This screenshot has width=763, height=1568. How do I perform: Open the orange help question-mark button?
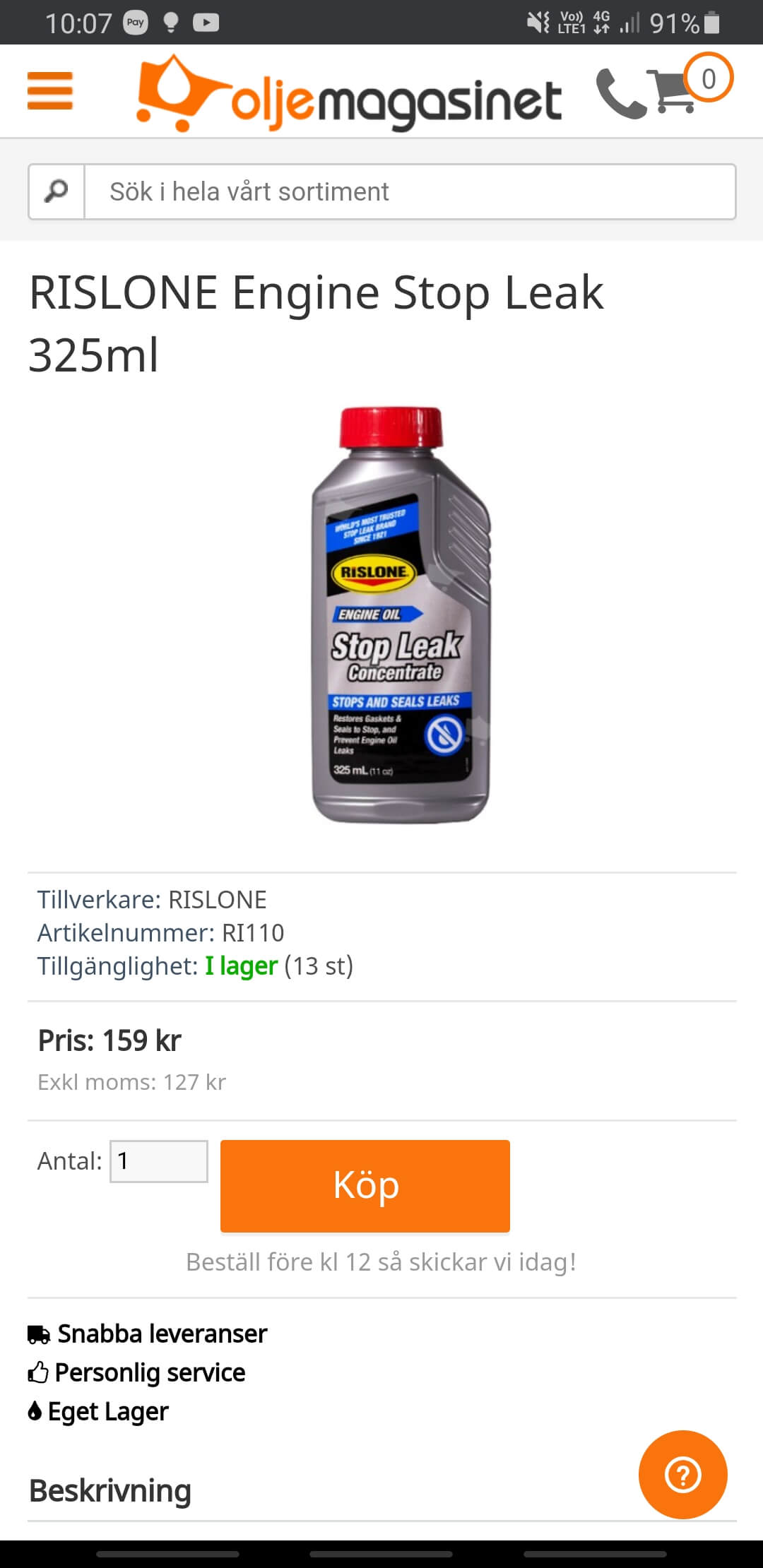coord(682,1474)
